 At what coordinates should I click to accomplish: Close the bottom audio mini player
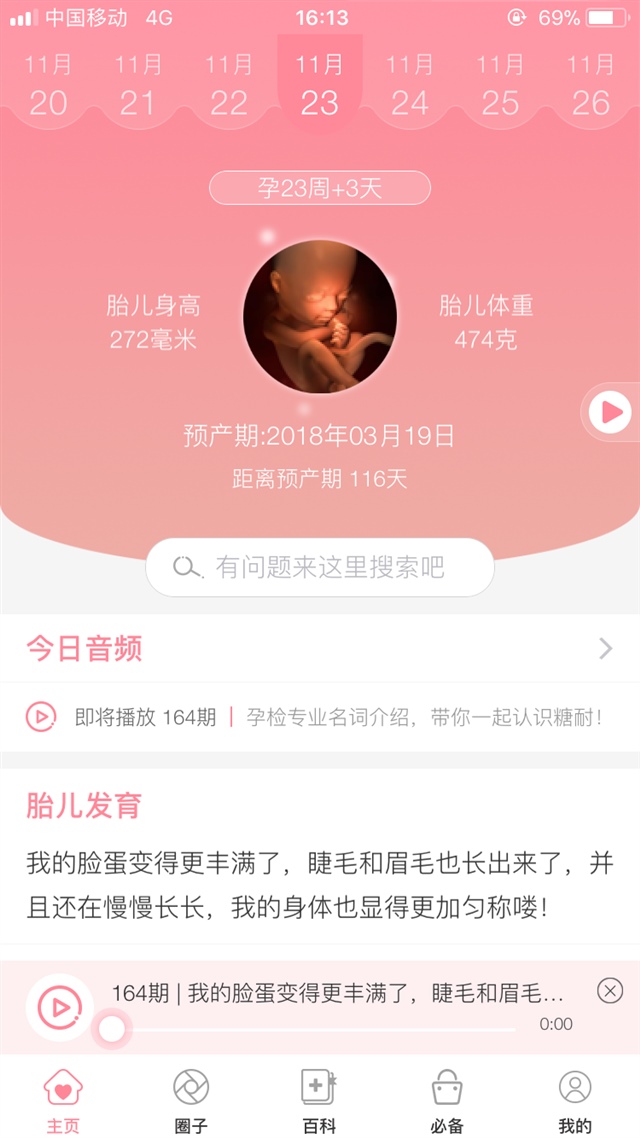tap(610, 990)
